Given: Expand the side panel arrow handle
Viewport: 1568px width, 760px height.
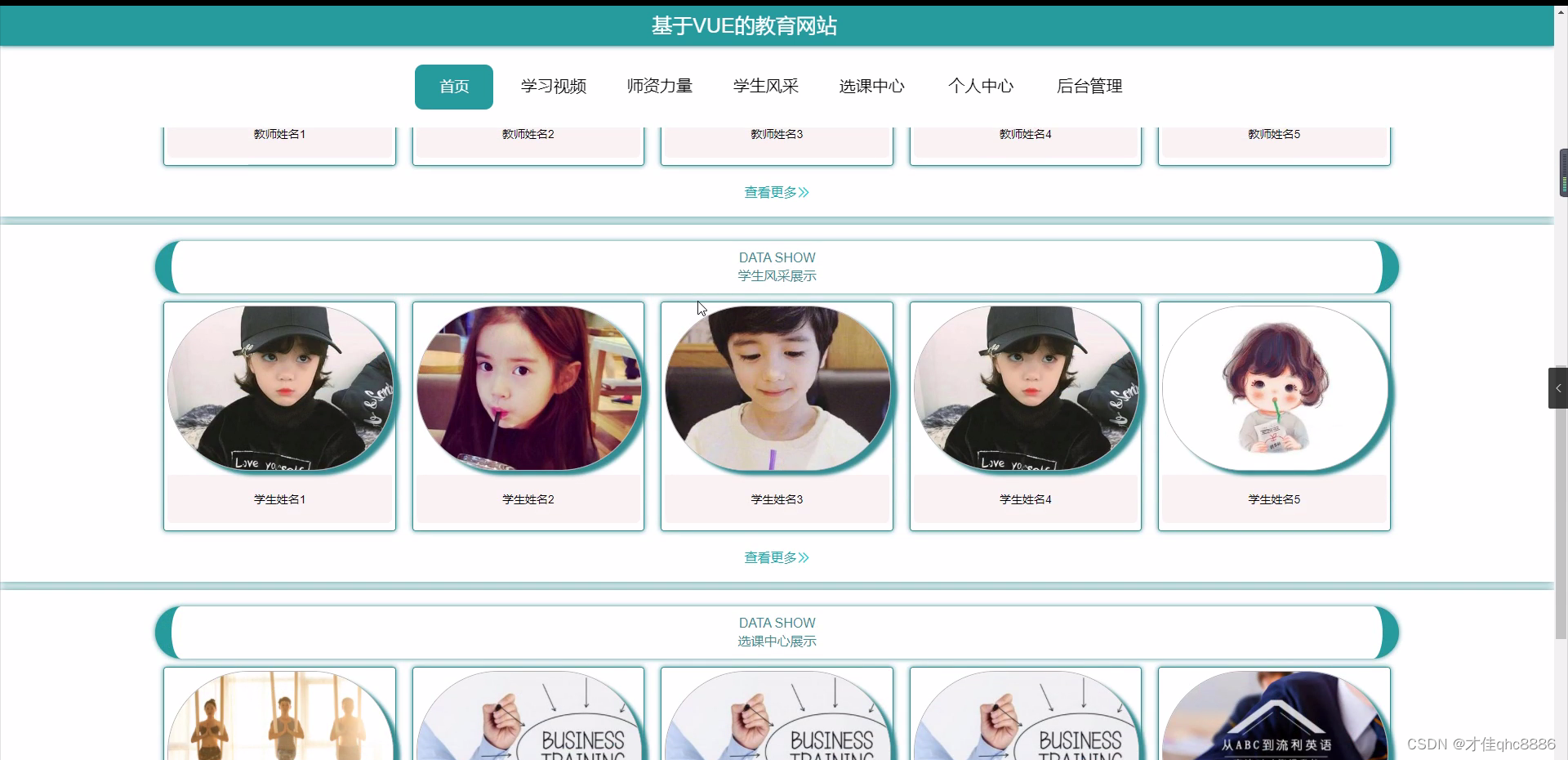Looking at the screenshot, I should (1557, 388).
